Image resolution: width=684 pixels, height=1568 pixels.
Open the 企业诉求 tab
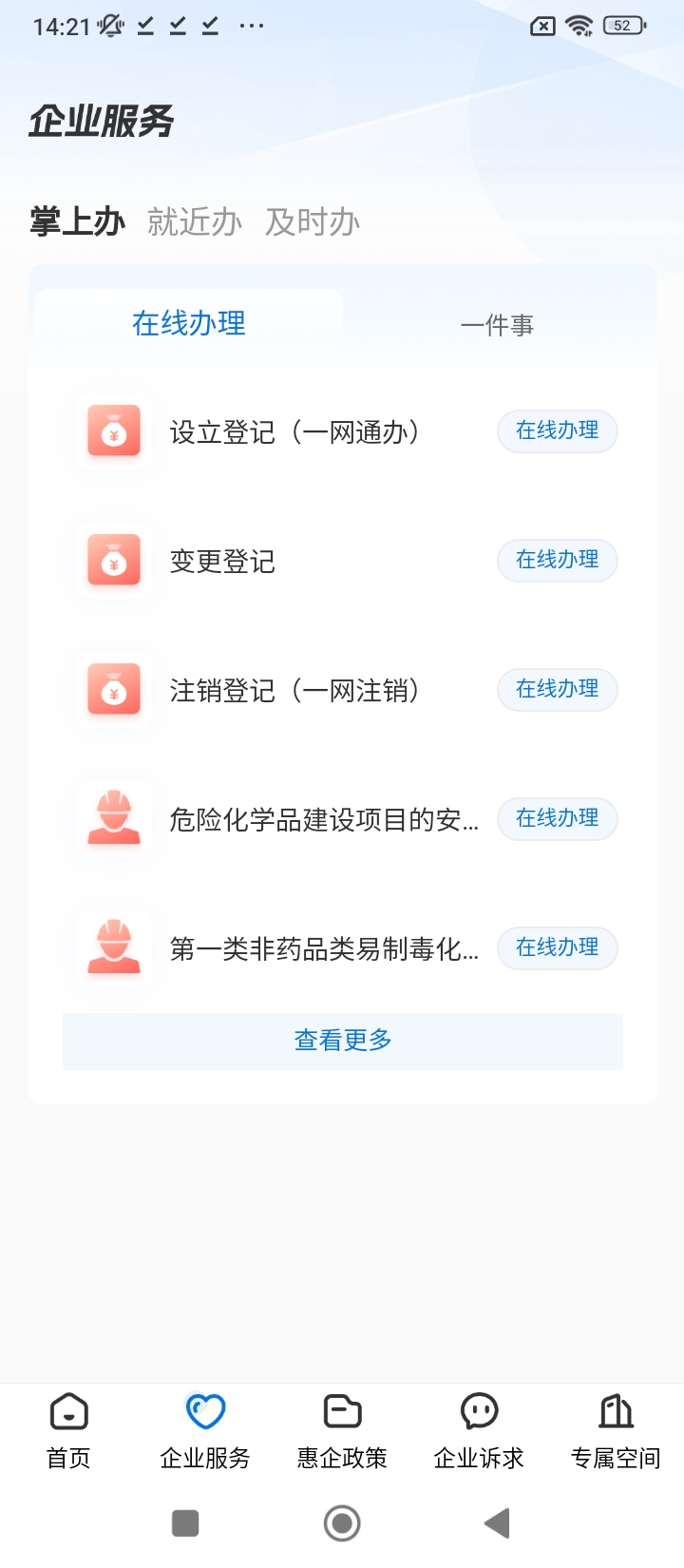[479, 1431]
